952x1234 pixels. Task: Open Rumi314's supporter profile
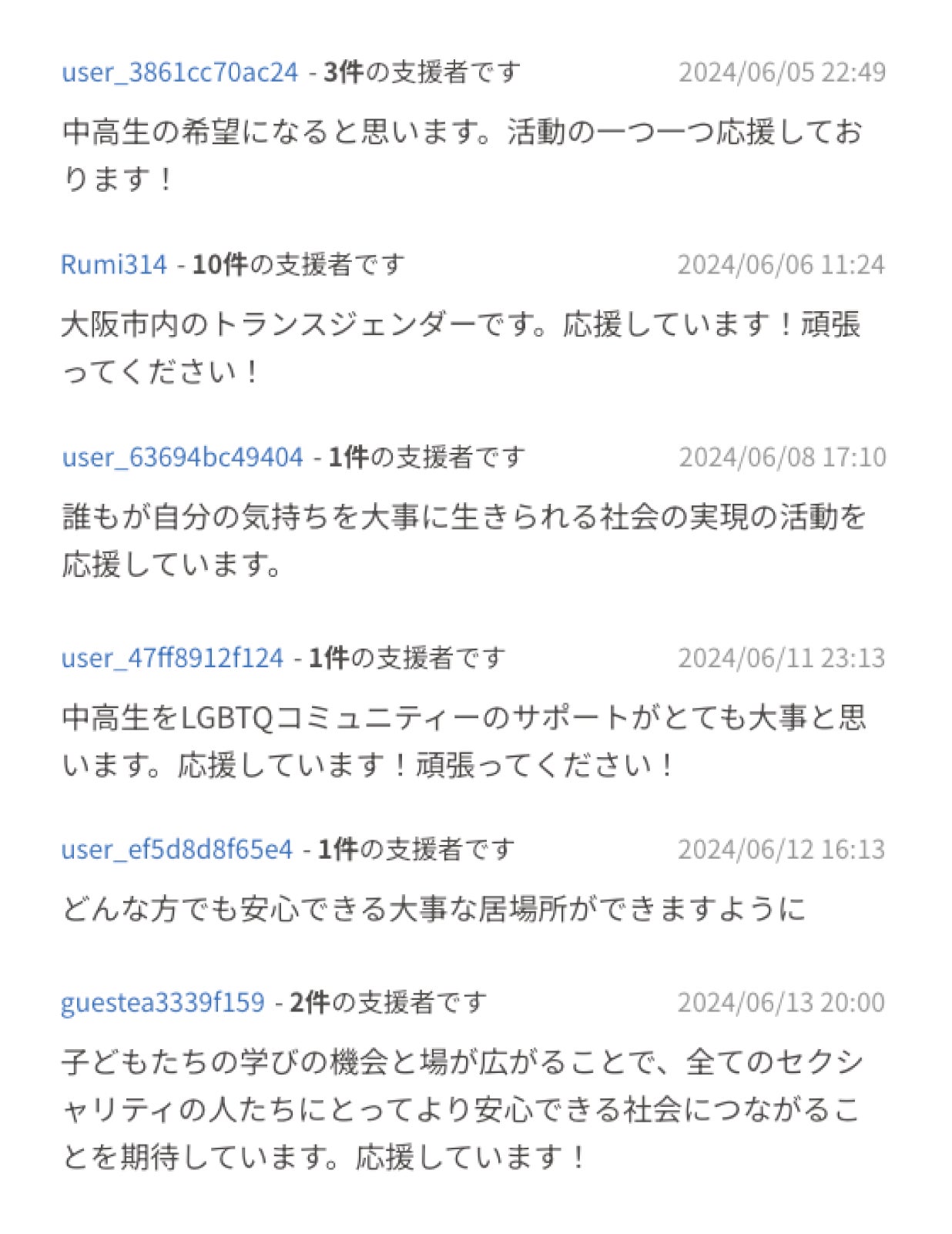pos(113,264)
